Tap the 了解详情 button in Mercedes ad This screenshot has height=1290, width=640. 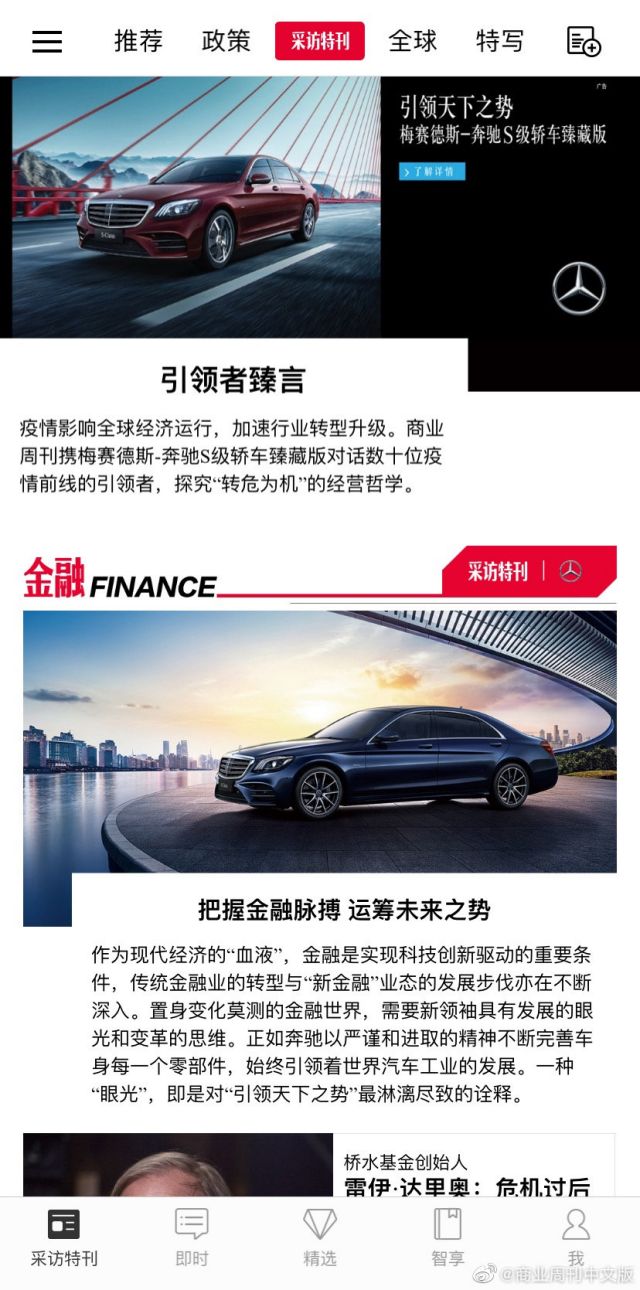click(x=432, y=172)
